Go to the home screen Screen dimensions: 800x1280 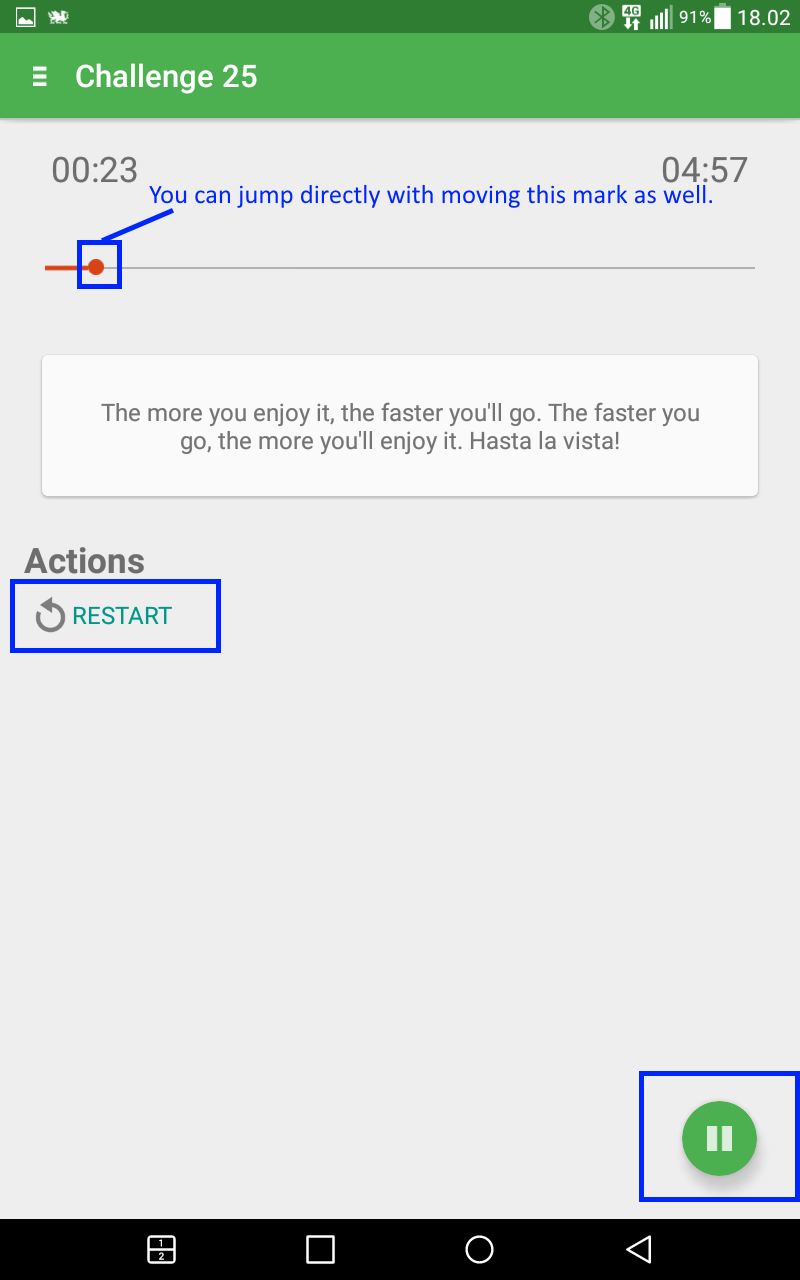coord(480,1249)
